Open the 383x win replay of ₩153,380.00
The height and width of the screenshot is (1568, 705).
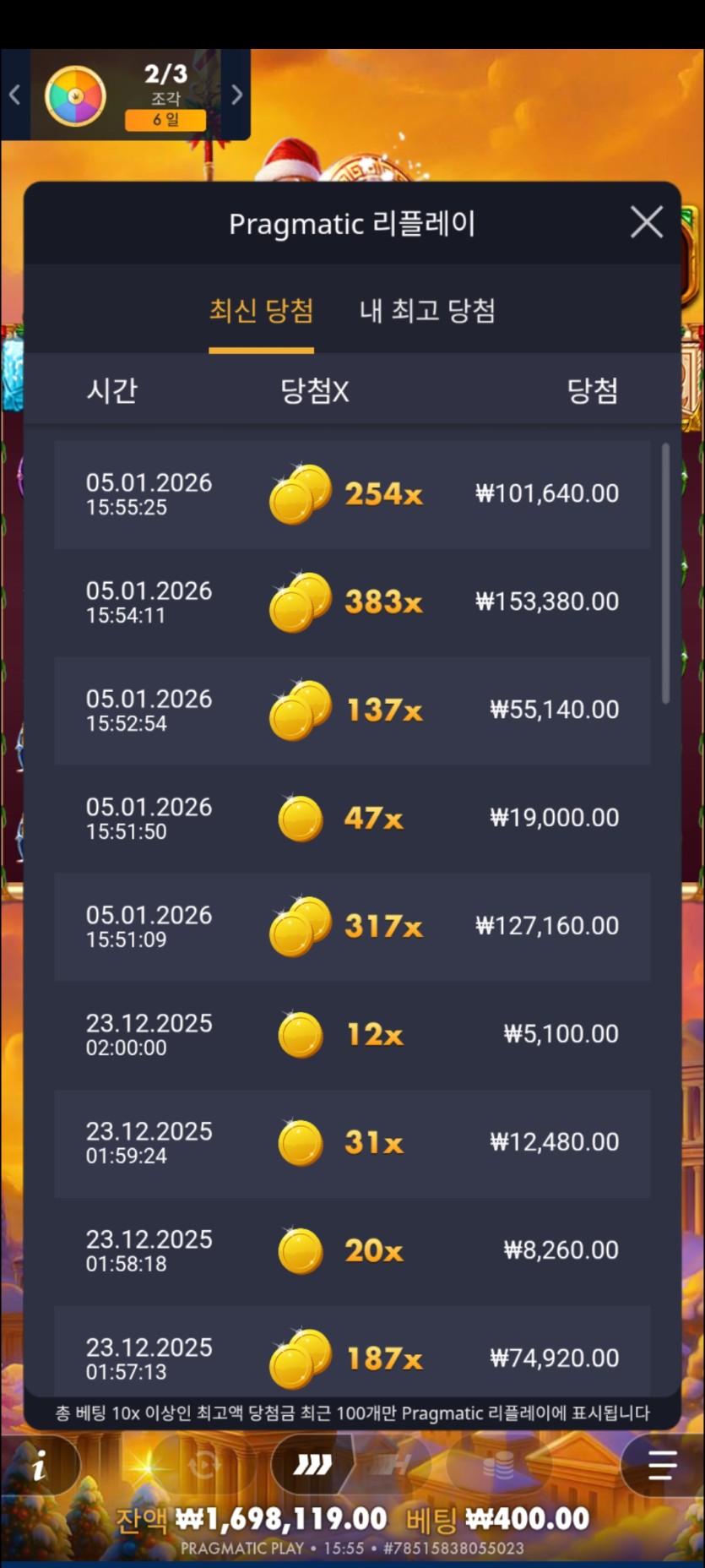(x=352, y=602)
